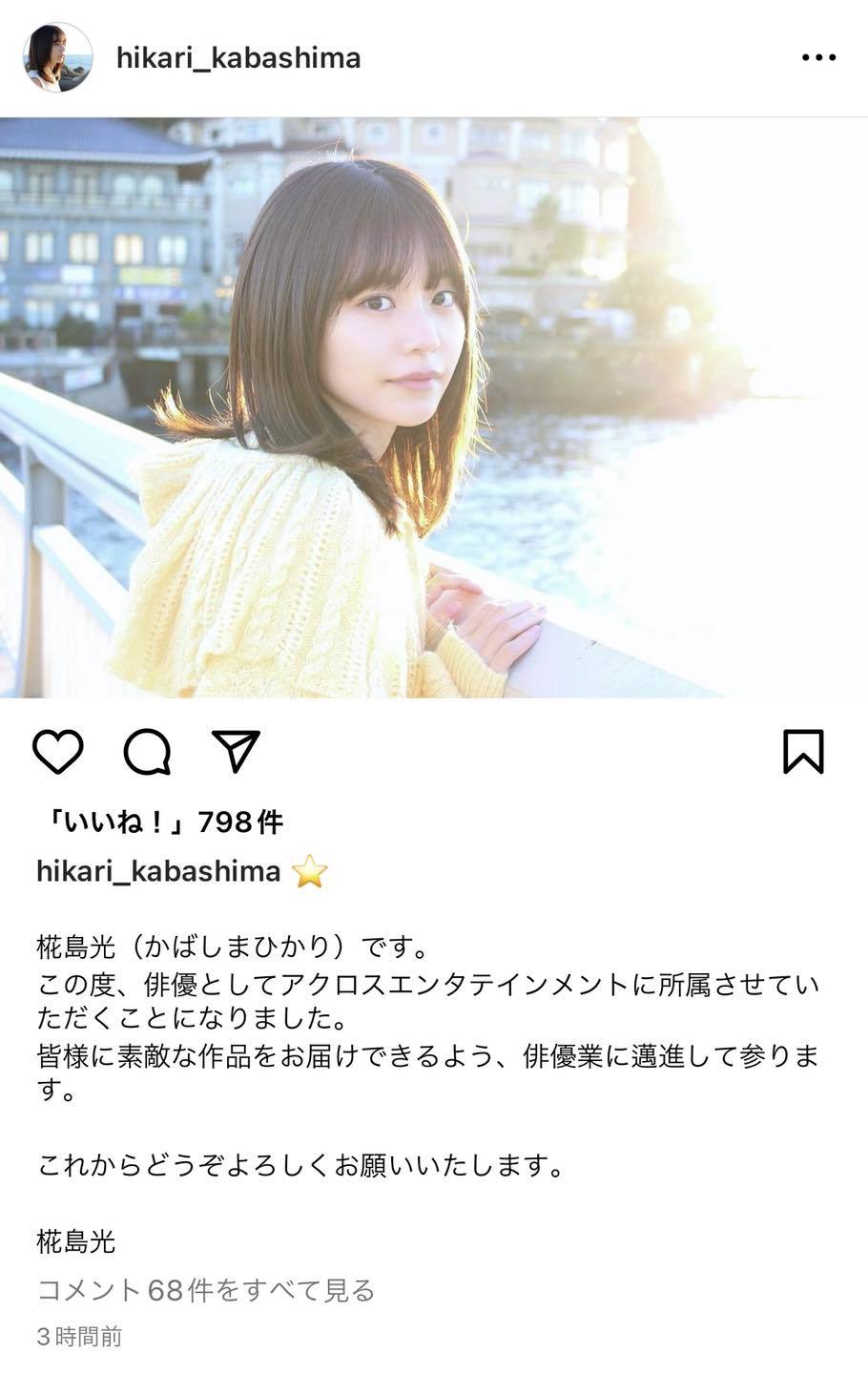This screenshot has width=868, height=1374.
Task: View all 68 comments
Action: [x=206, y=1291]
